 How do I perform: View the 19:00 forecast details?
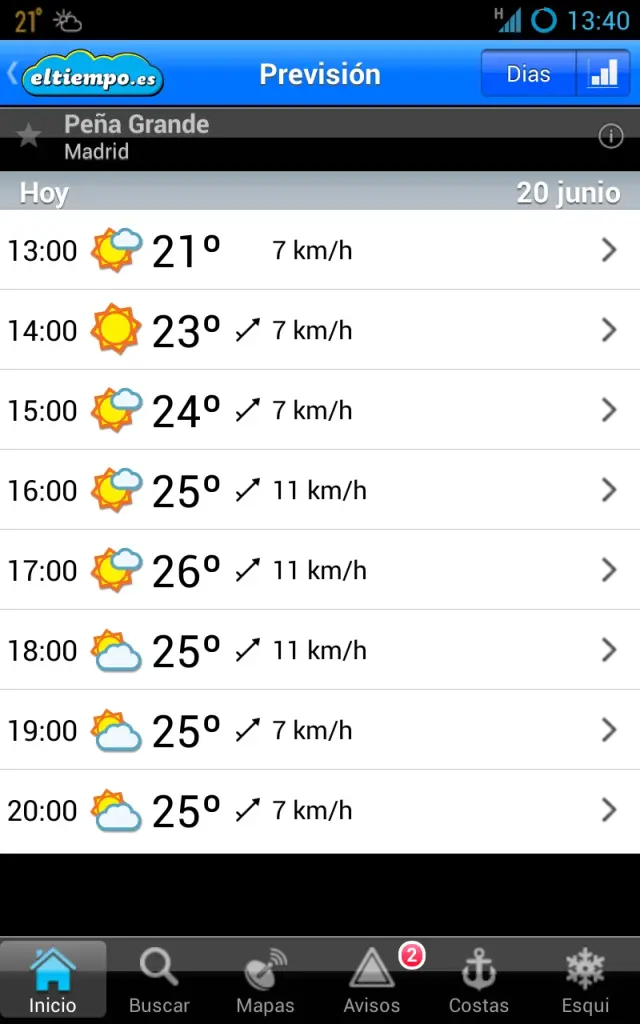point(320,730)
